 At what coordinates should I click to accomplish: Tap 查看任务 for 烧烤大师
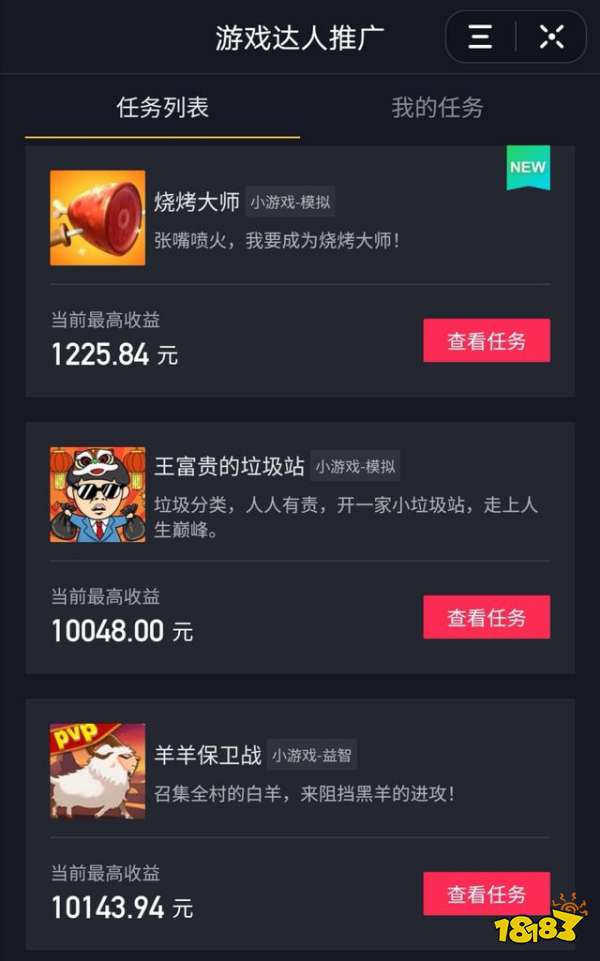[x=486, y=341]
